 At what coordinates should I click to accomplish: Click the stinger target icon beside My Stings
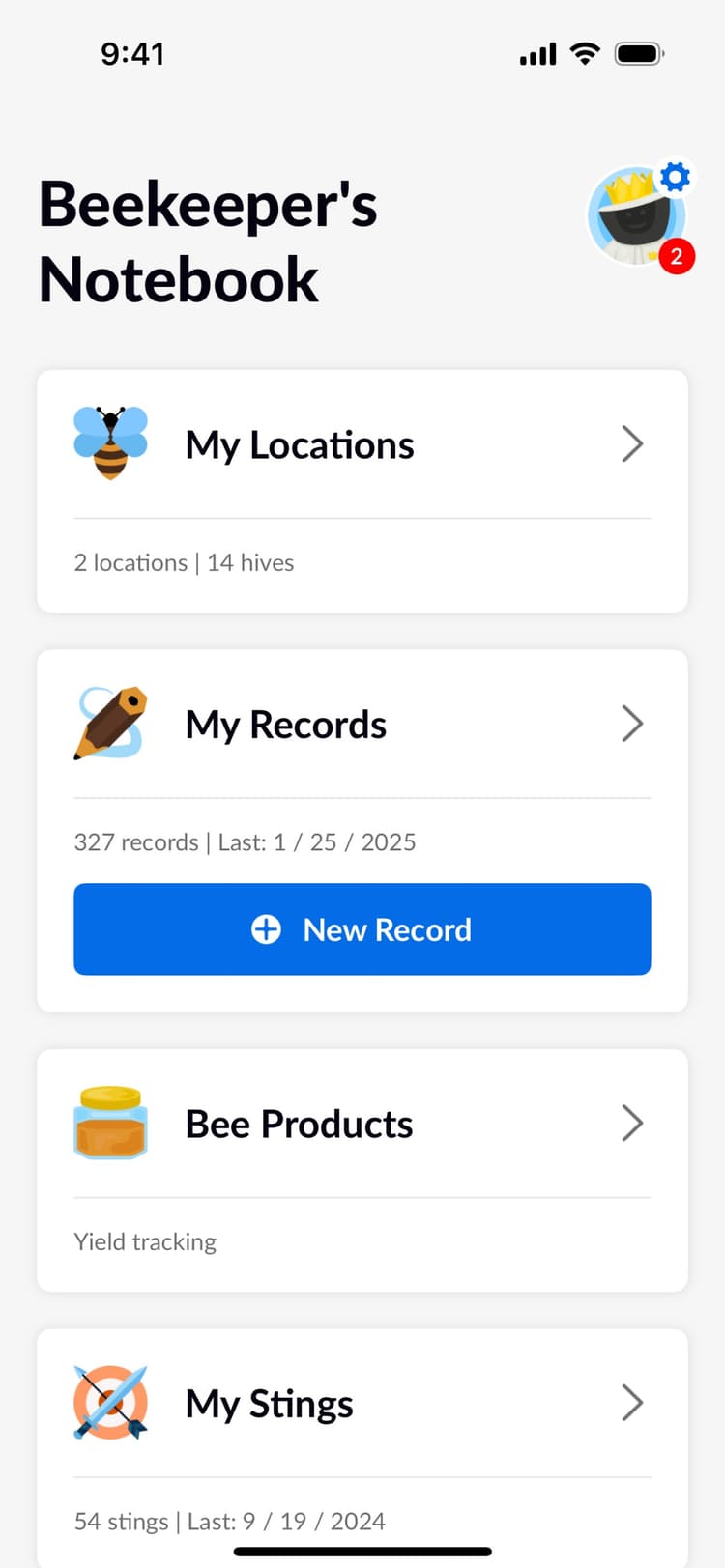pos(110,1403)
